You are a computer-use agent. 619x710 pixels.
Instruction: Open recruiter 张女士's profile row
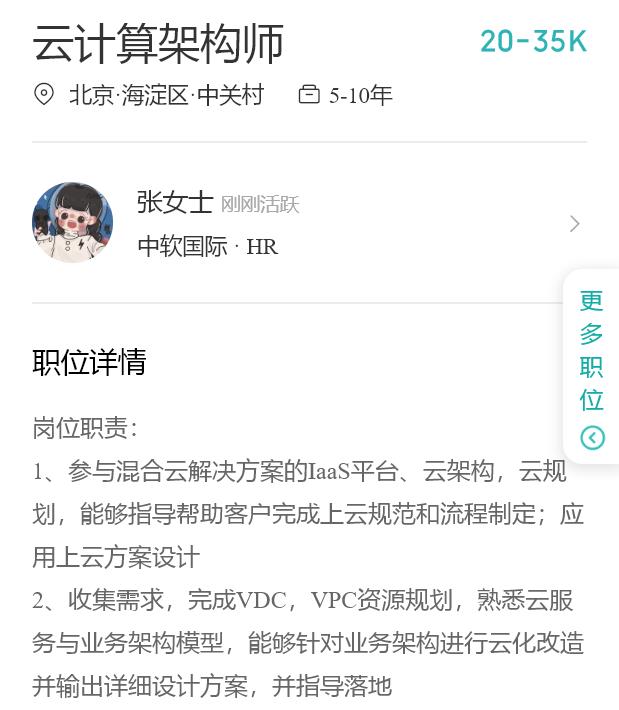point(300,223)
